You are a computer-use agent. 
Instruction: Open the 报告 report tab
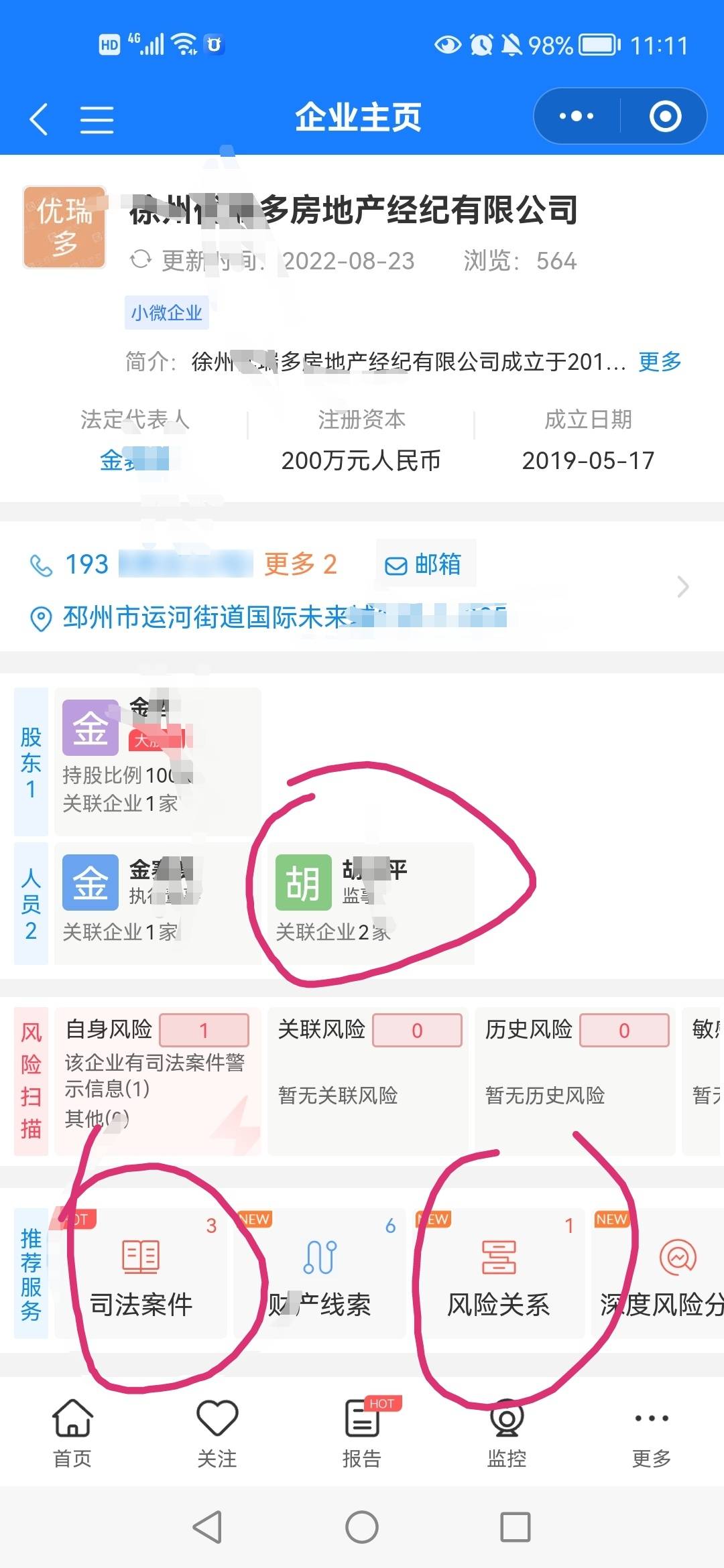point(362,1433)
